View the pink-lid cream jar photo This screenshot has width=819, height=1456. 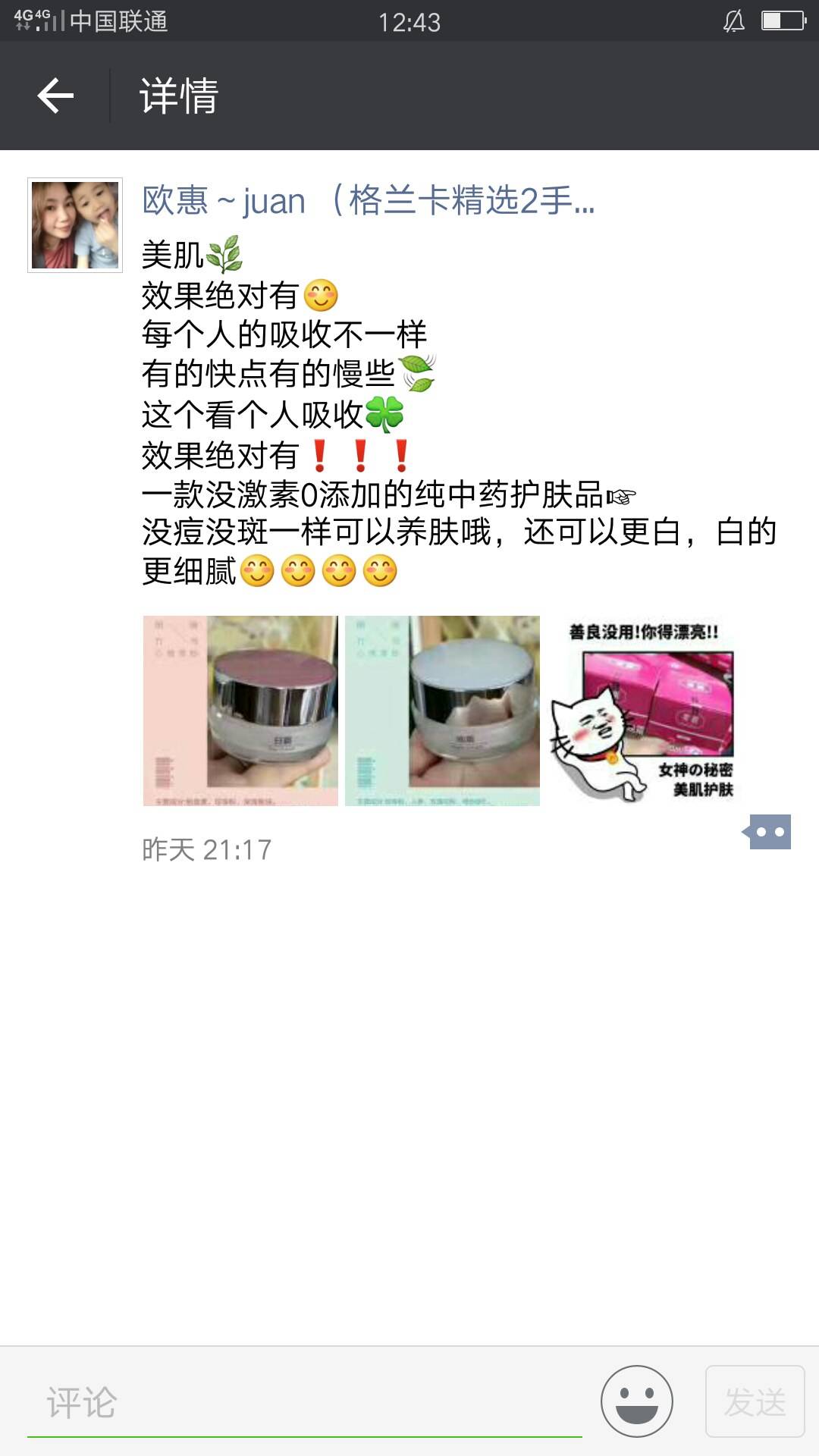coord(240,711)
